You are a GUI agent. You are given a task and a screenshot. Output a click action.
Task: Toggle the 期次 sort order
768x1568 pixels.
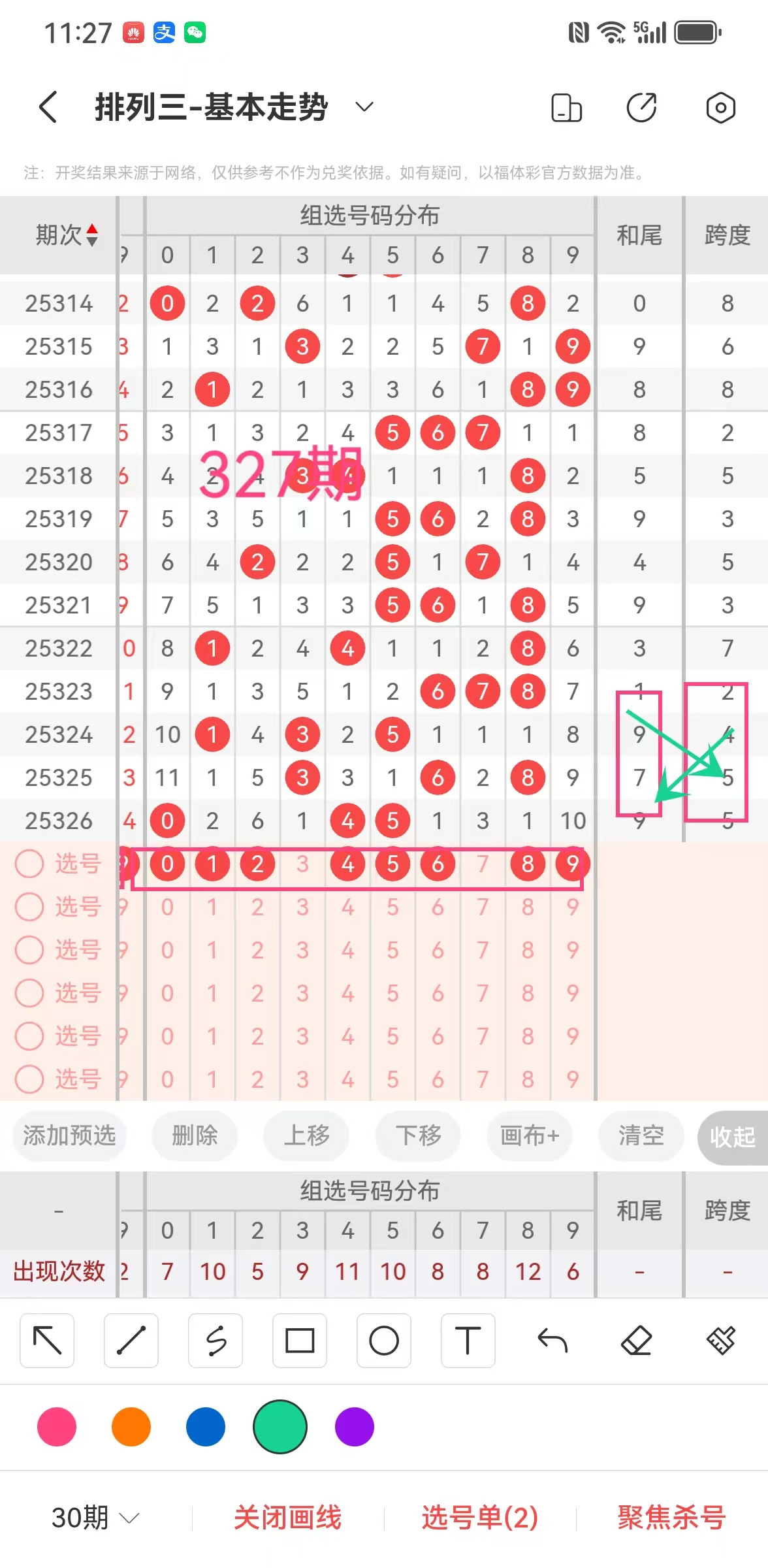click(x=92, y=235)
